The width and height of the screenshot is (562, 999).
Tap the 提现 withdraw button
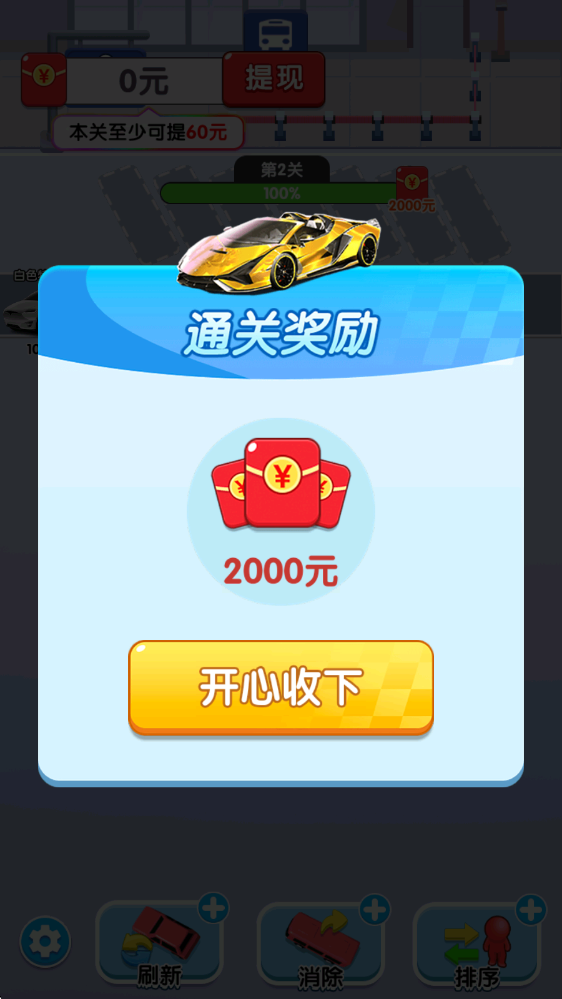(x=274, y=79)
